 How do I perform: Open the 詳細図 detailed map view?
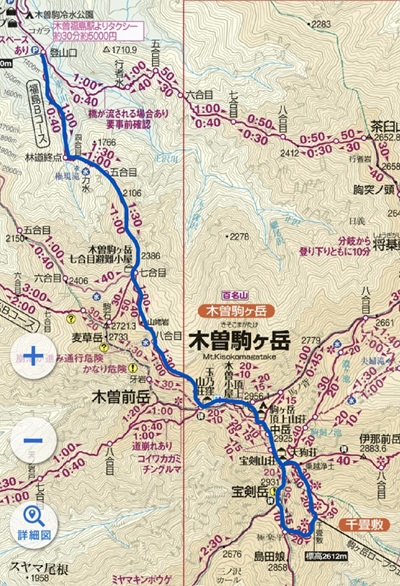(x=34, y=524)
